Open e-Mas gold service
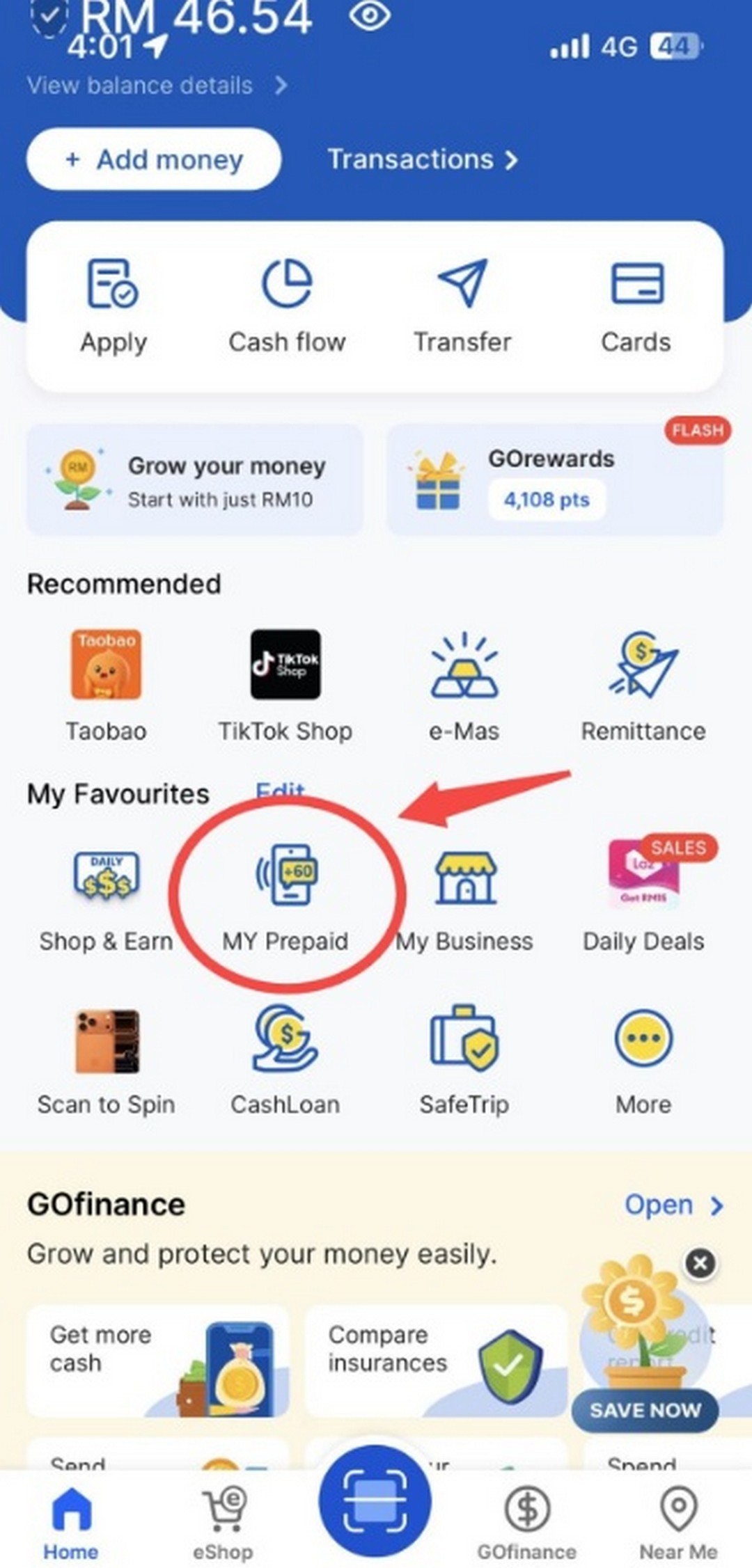This screenshot has height=1568, width=752. click(x=464, y=682)
